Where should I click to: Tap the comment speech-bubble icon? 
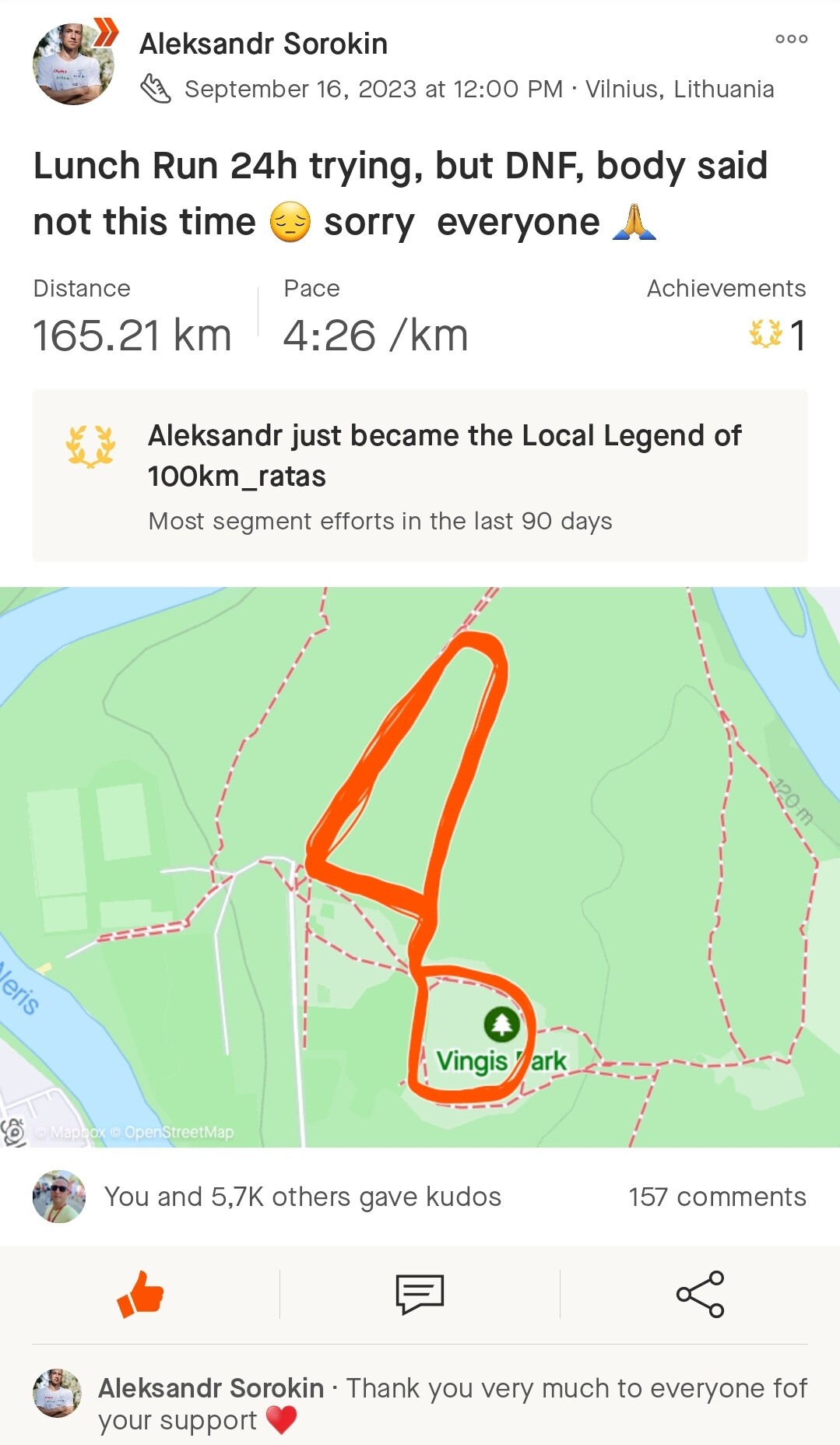420,1294
